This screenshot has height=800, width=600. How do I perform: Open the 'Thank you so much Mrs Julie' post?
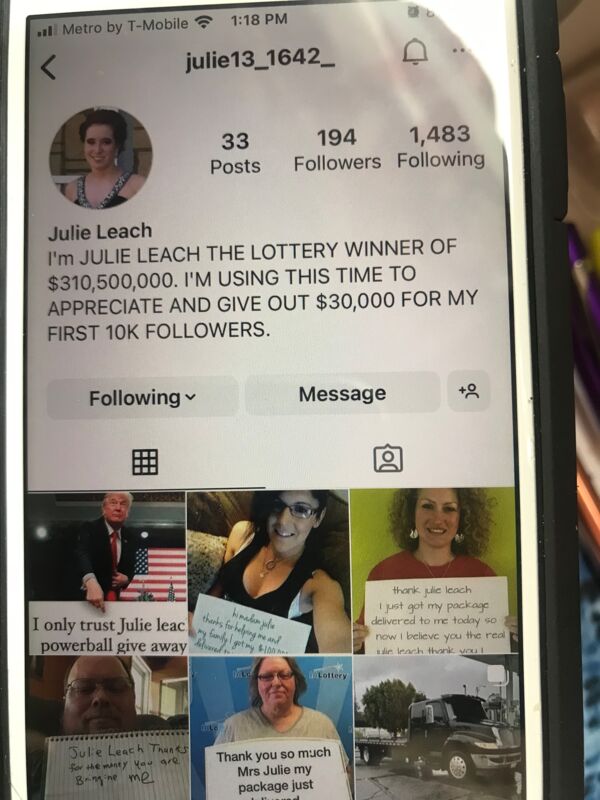[x=269, y=727]
